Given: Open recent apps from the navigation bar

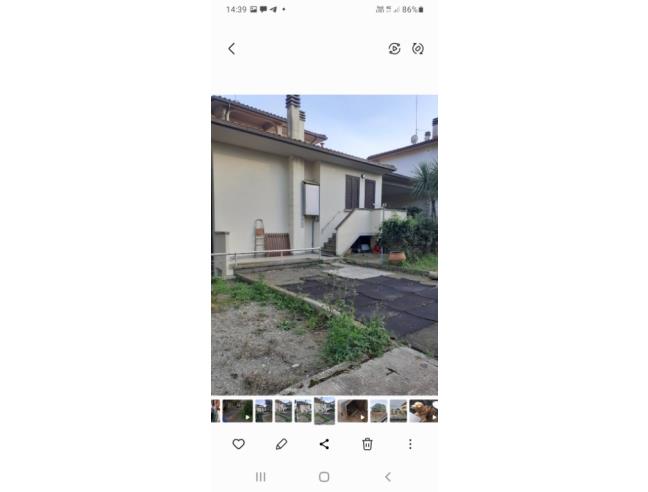Looking at the screenshot, I should [x=261, y=477].
